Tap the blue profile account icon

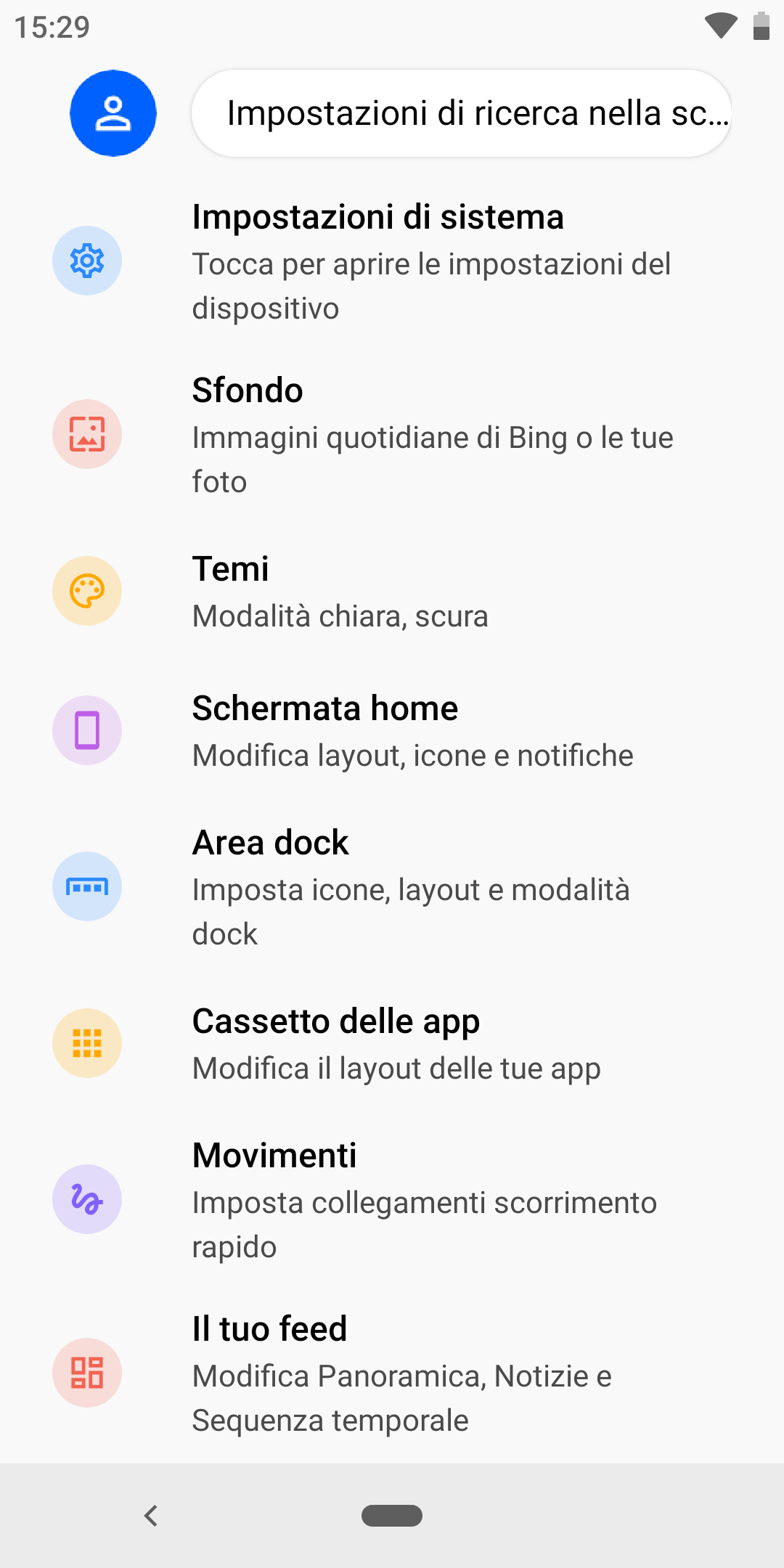click(x=113, y=113)
